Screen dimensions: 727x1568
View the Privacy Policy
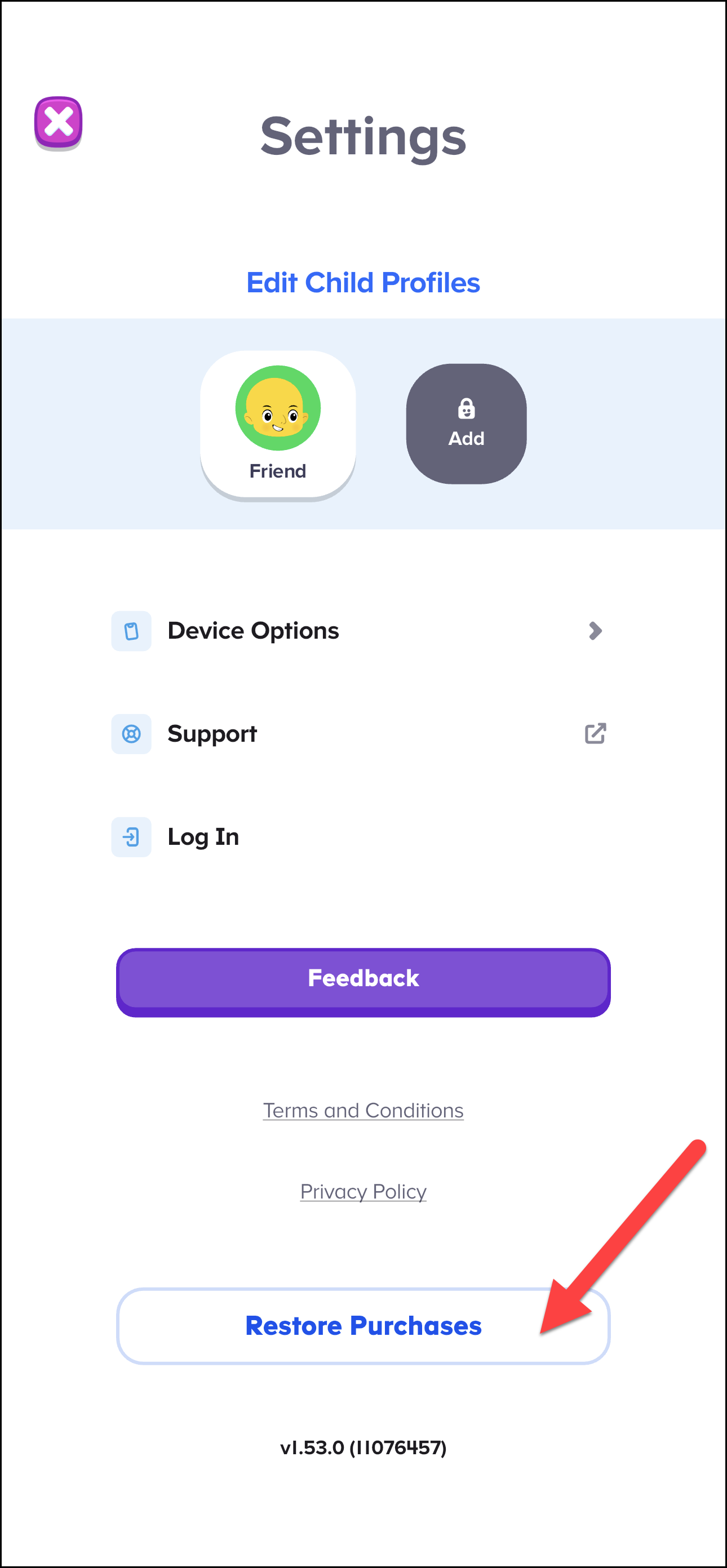pos(363,1191)
